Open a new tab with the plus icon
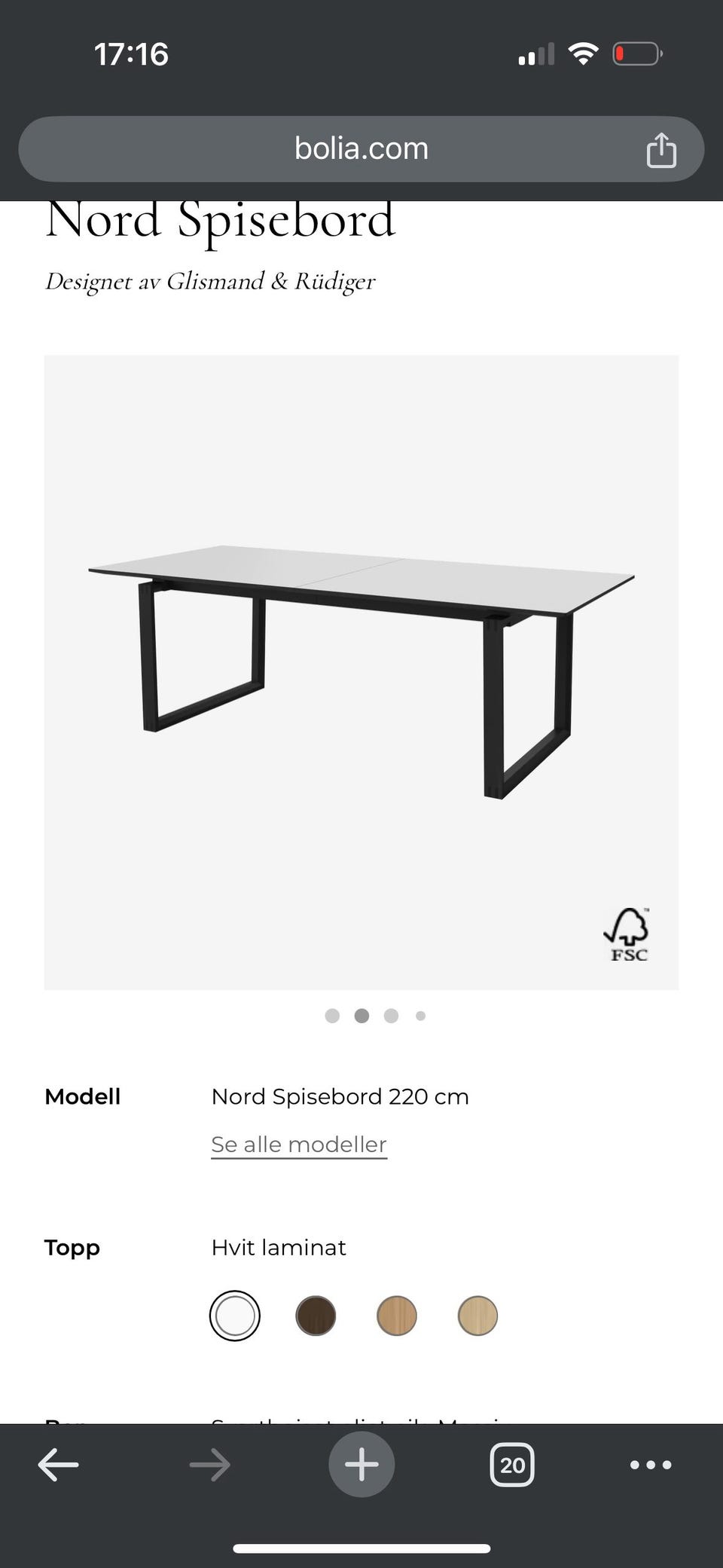This screenshot has height=1568, width=723. 361,1464
